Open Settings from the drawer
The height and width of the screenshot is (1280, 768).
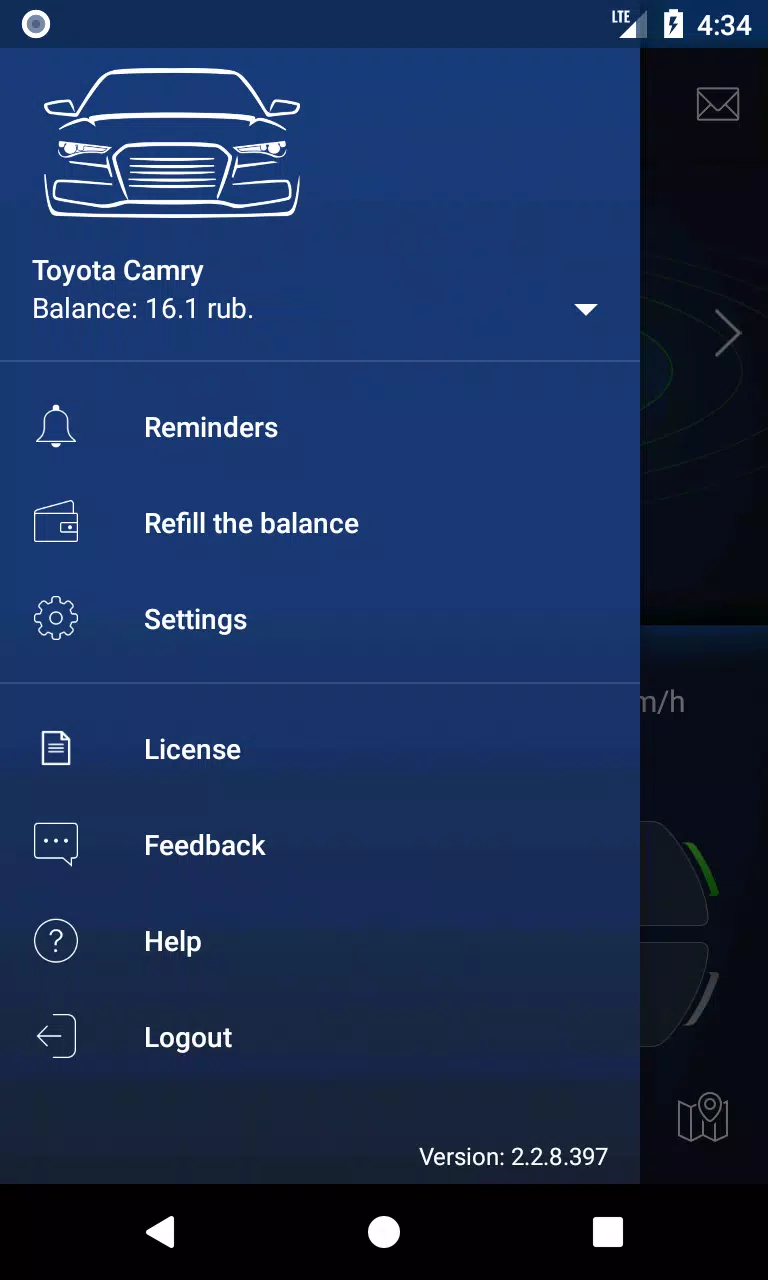195,620
